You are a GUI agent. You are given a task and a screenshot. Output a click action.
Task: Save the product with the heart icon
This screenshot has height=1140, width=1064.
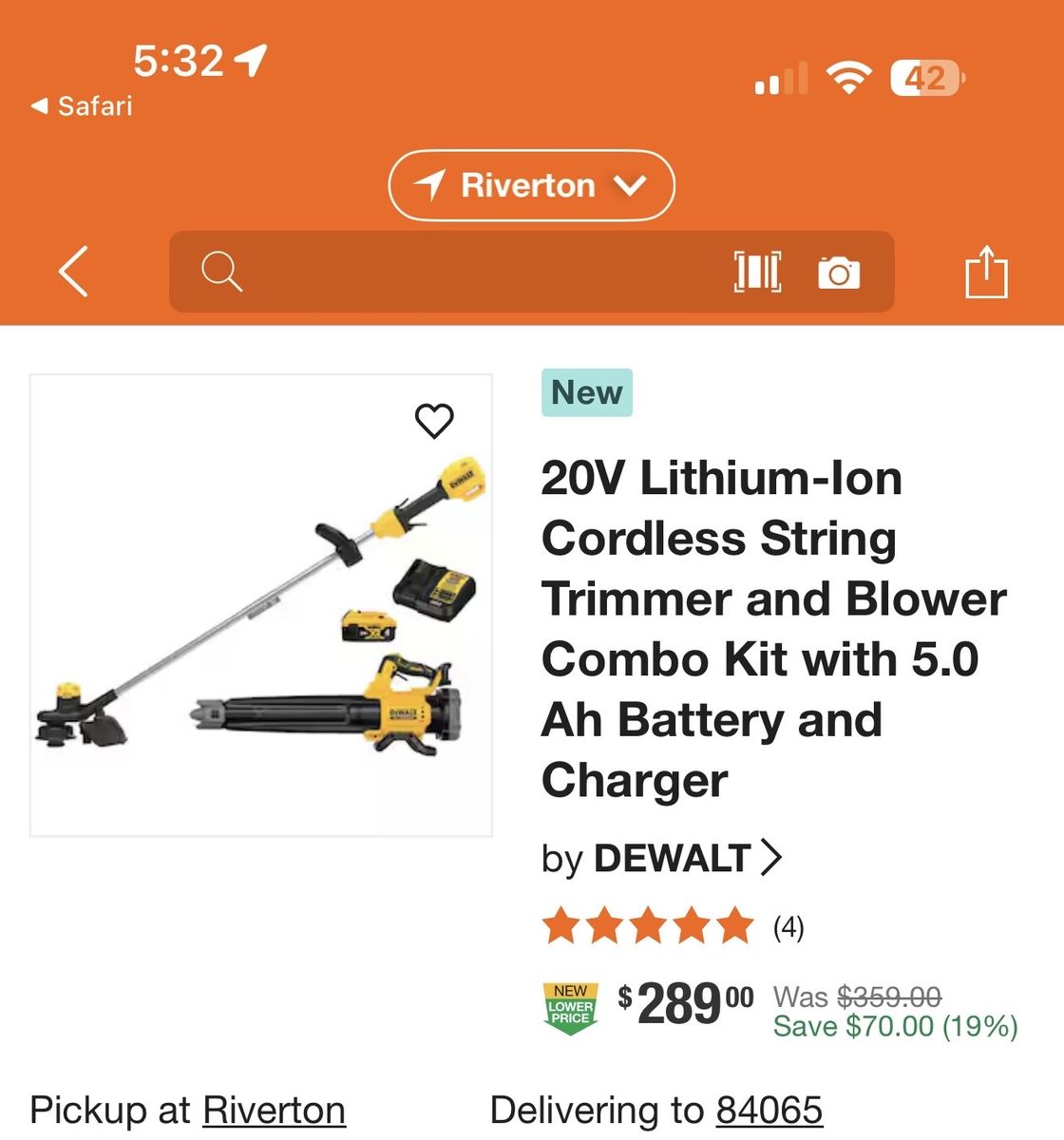[434, 420]
